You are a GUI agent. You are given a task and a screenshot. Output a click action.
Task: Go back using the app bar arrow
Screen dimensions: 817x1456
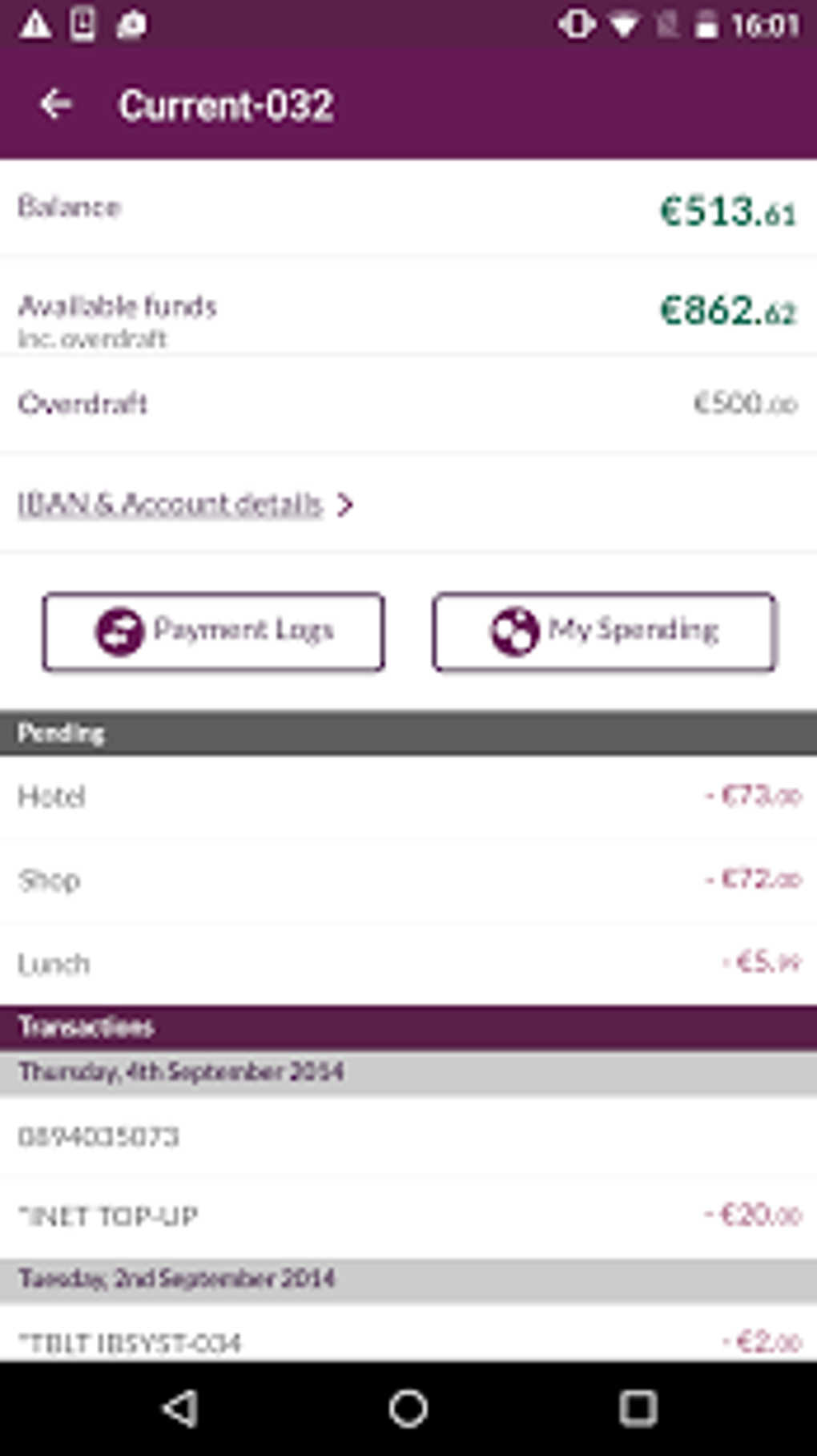click(x=56, y=104)
